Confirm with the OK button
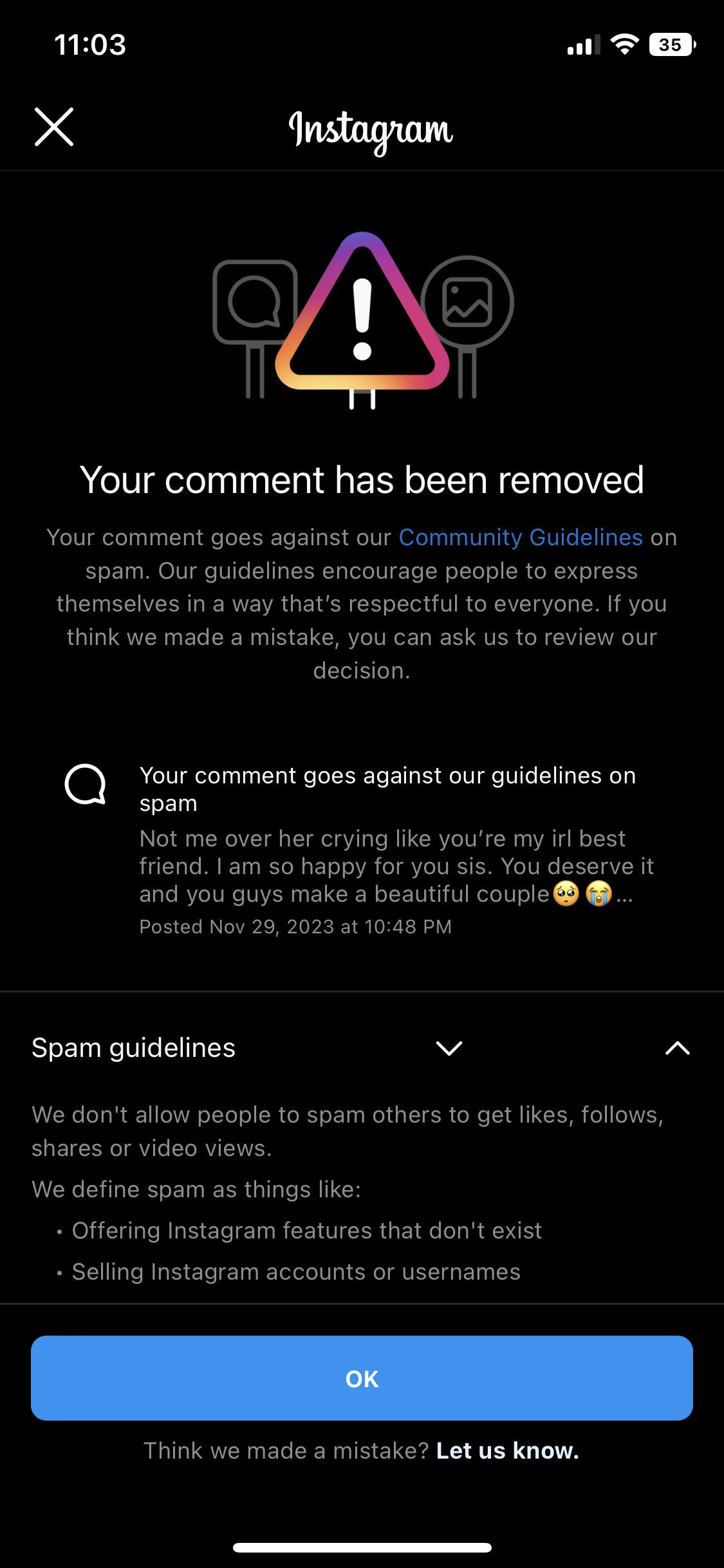The image size is (724, 1568). coord(362,1378)
